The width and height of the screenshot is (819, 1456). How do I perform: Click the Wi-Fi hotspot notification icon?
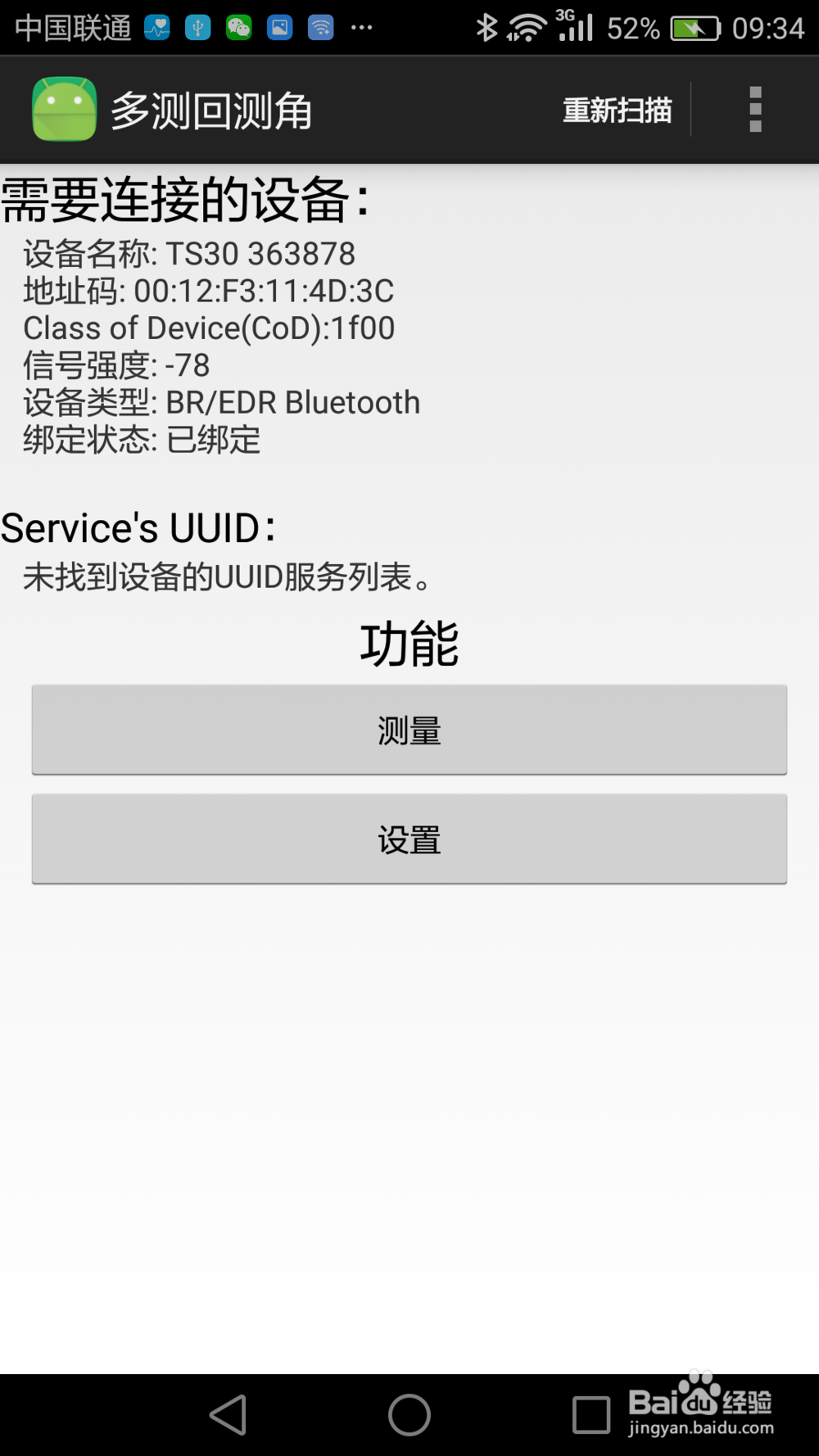(x=319, y=27)
